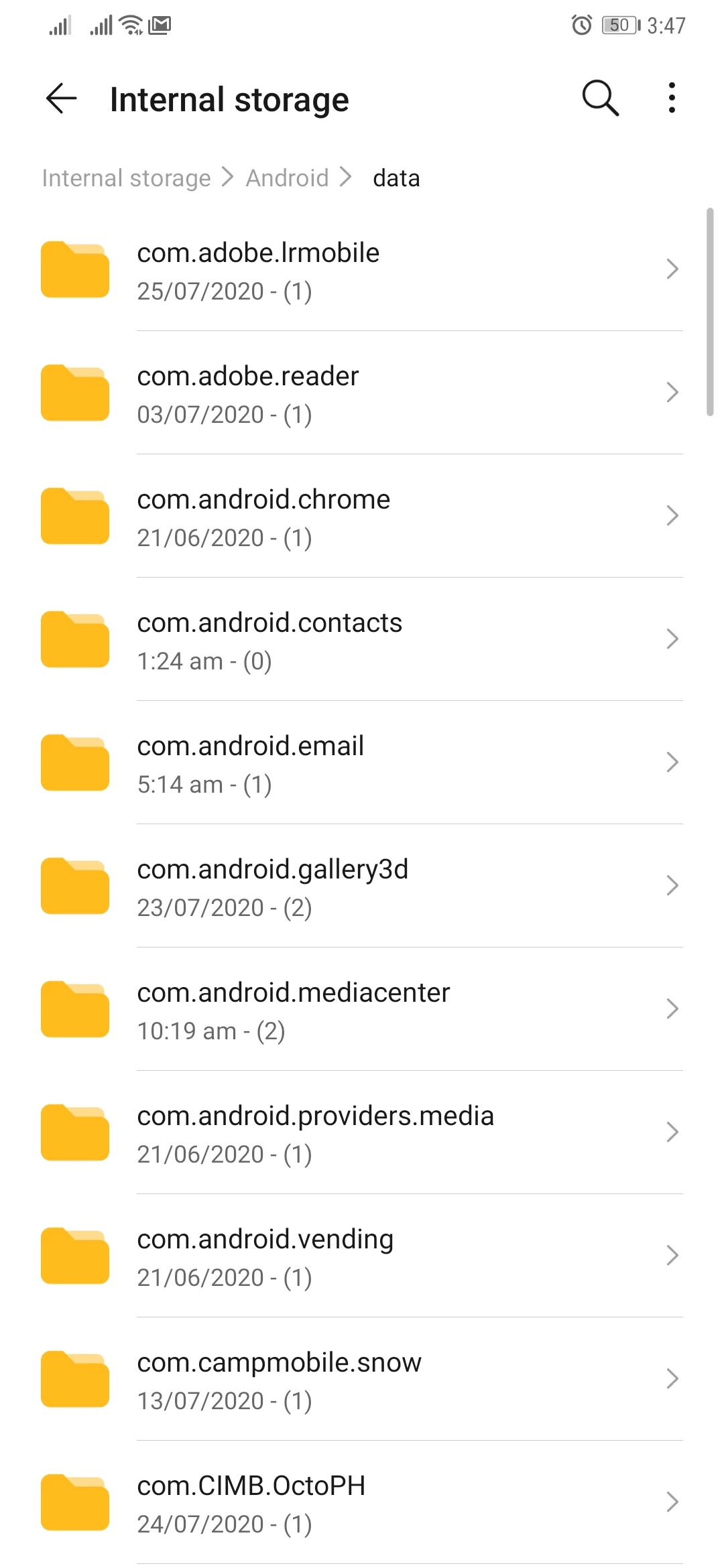
Task: Open the com.campmobile.snow folder
Action: pyautogui.click(x=362, y=1380)
